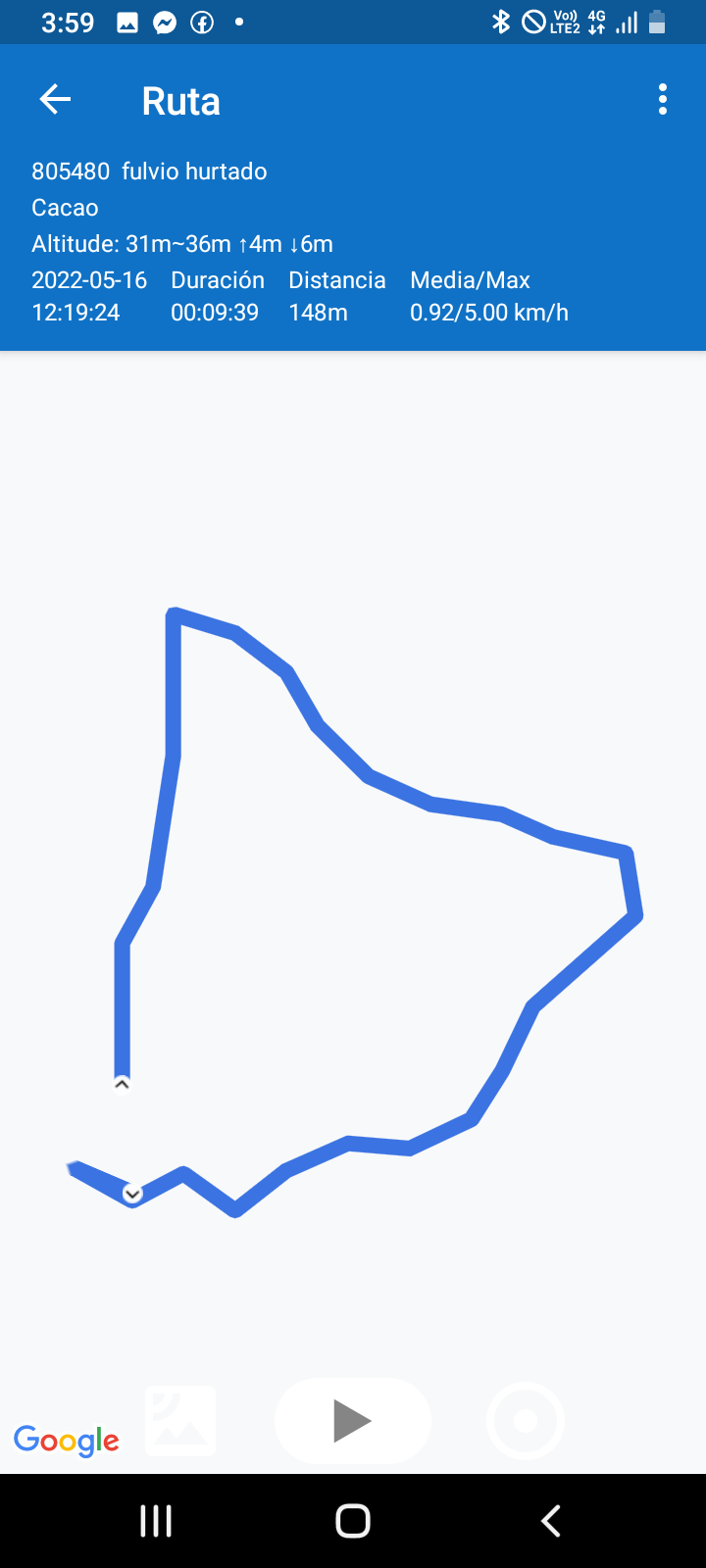Tap the map image button
706x1568 pixels.
click(x=180, y=1421)
